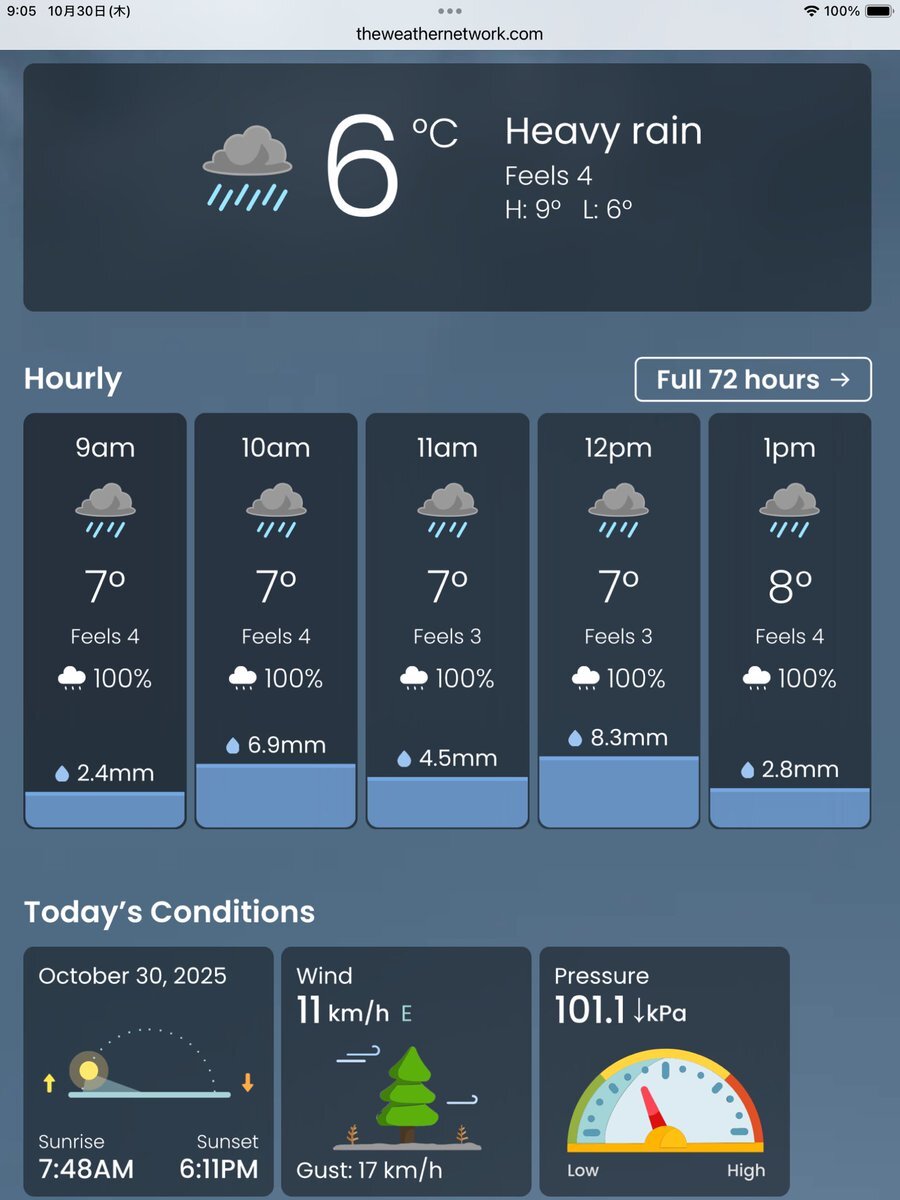900x1200 pixels.
Task: Open the 11am hourly forecast card
Action: click(447, 620)
